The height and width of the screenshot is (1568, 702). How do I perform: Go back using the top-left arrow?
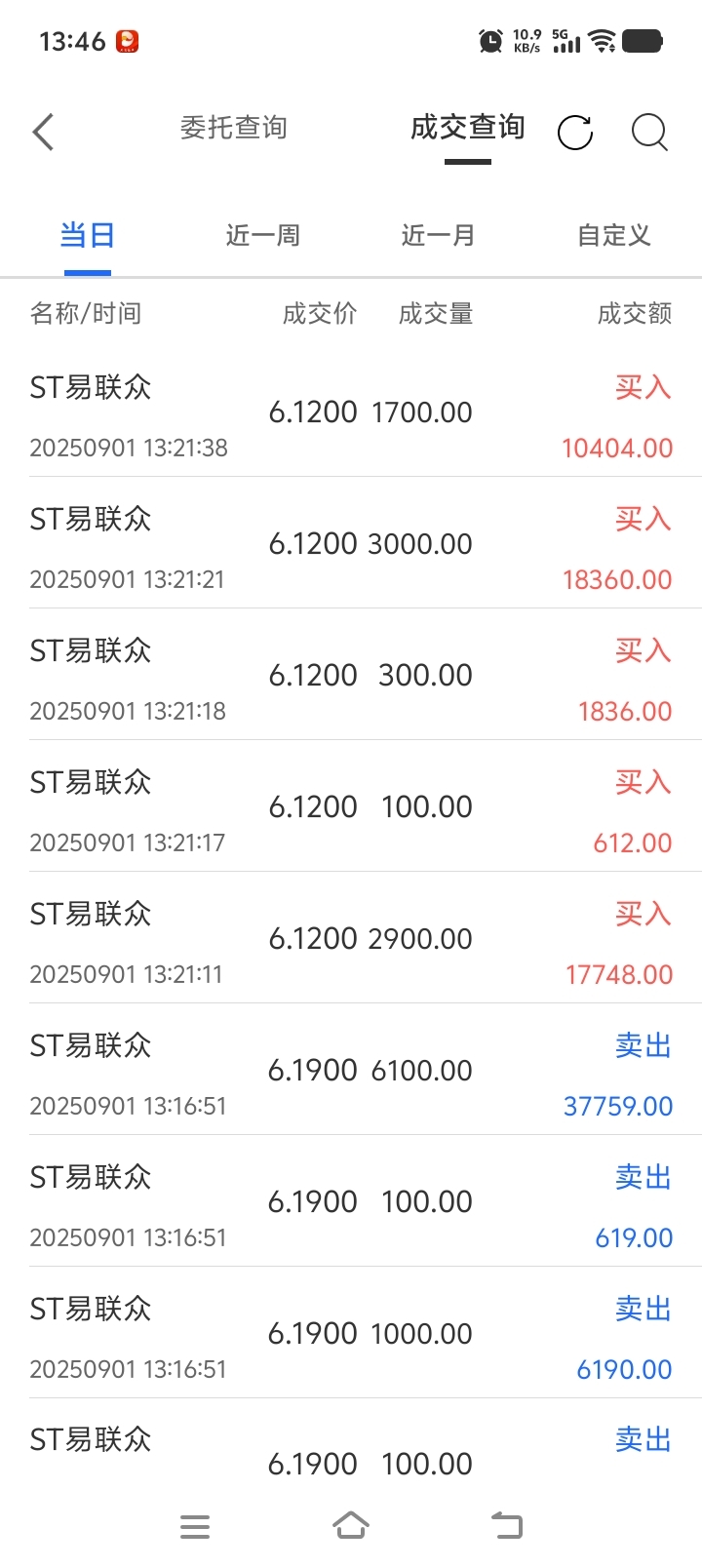tap(43, 132)
